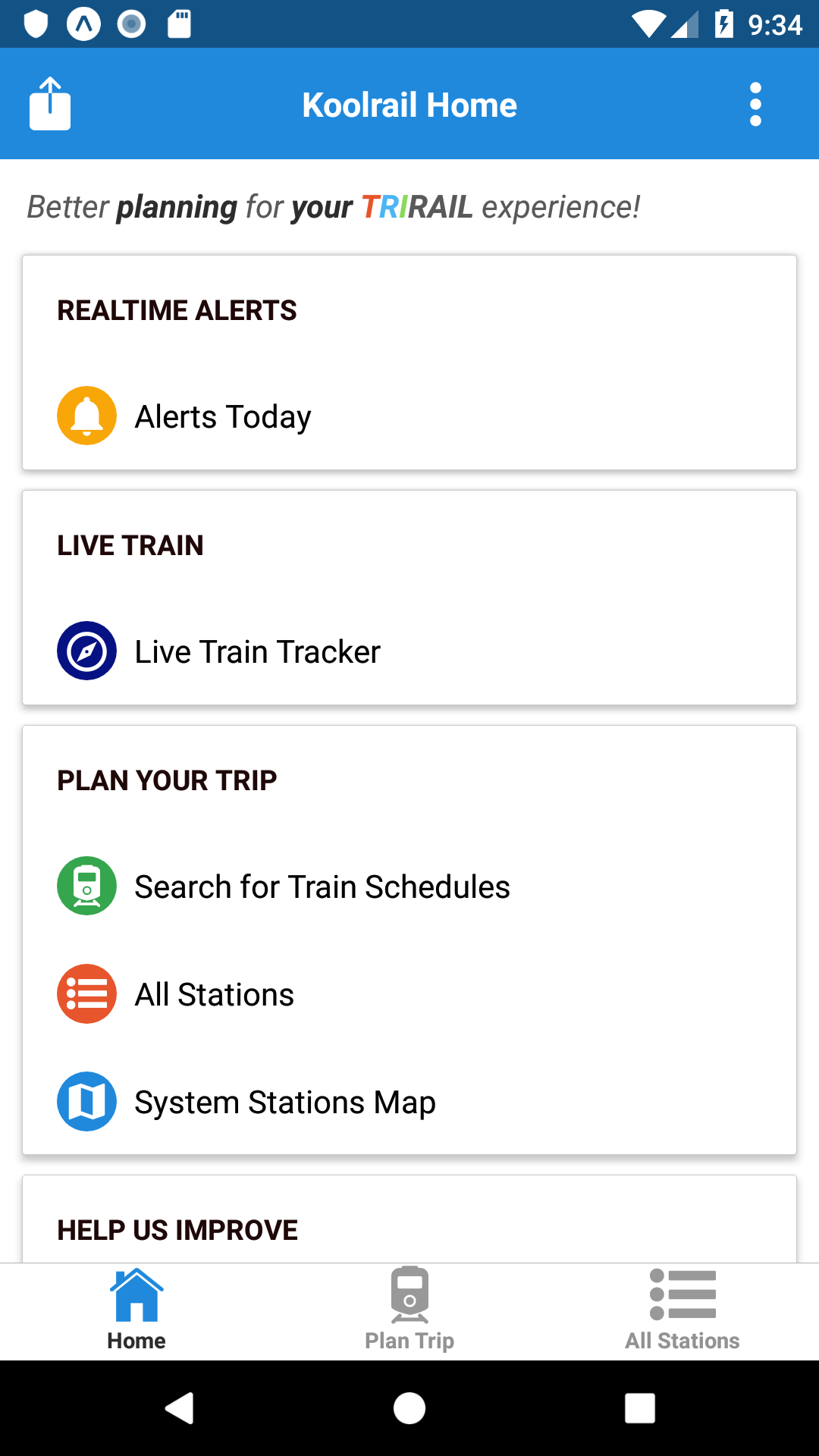
Task: Tap the train icon on the Plan Trip tab
Action: [409, 1294]
